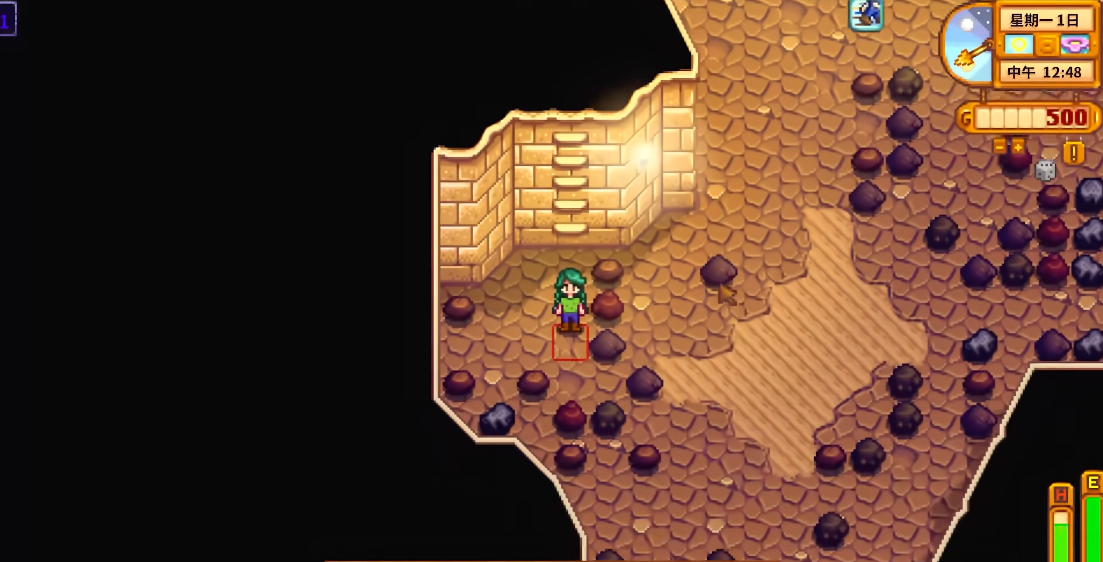
Task: Tap the grey dice icon
Action: (1045, 170)
